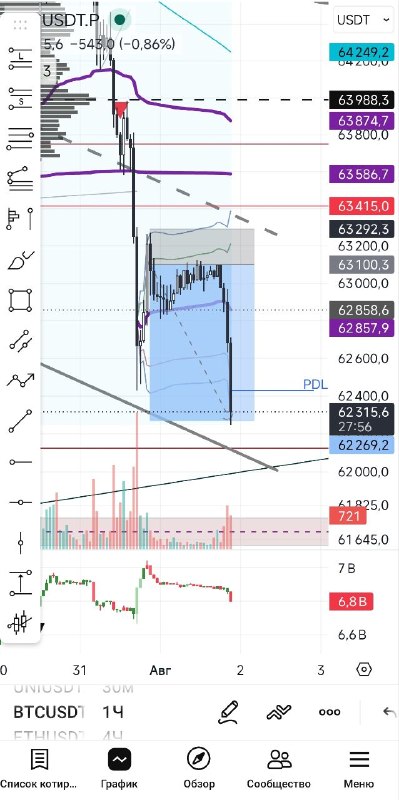Switch to the Сообщество tab

(279, 769)
